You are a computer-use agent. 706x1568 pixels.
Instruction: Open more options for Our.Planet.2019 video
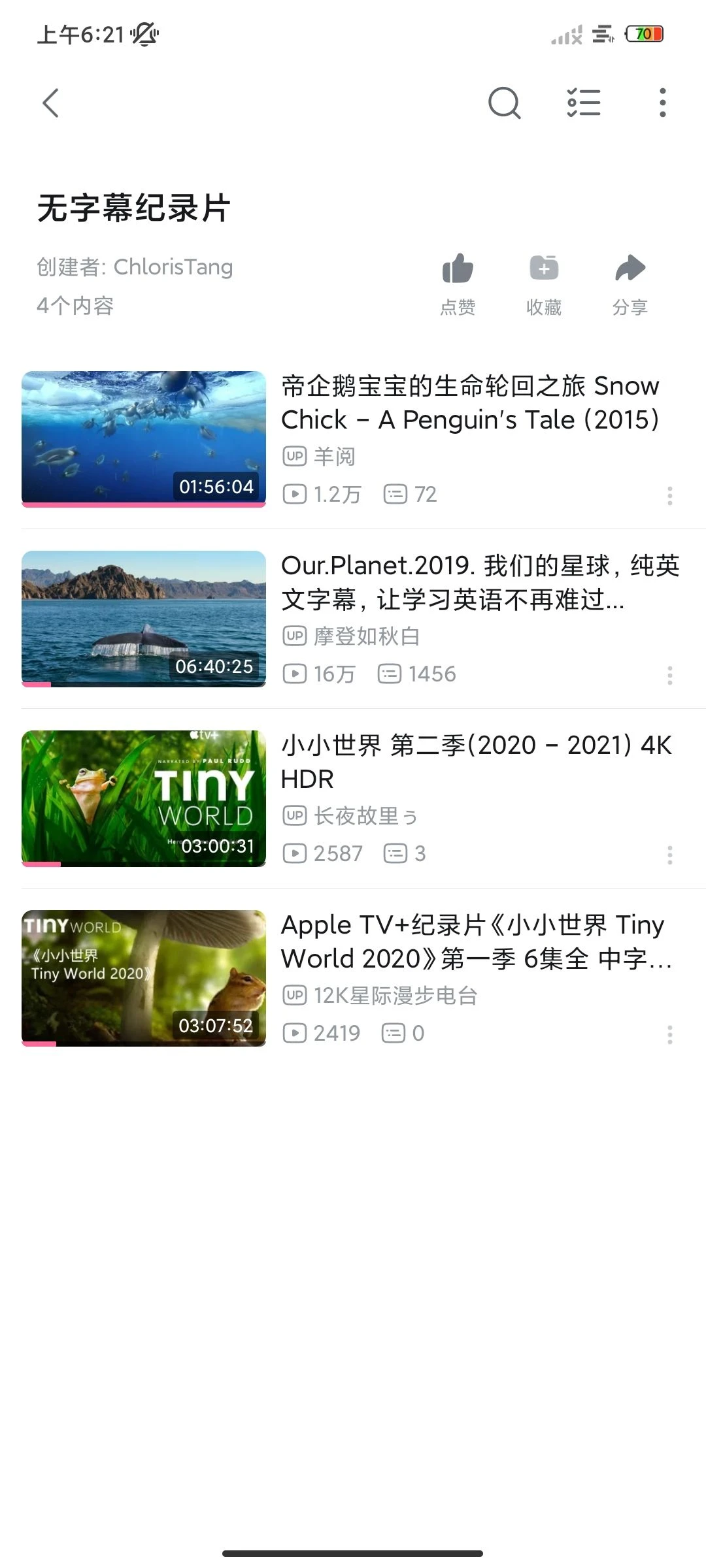[669, 676]
